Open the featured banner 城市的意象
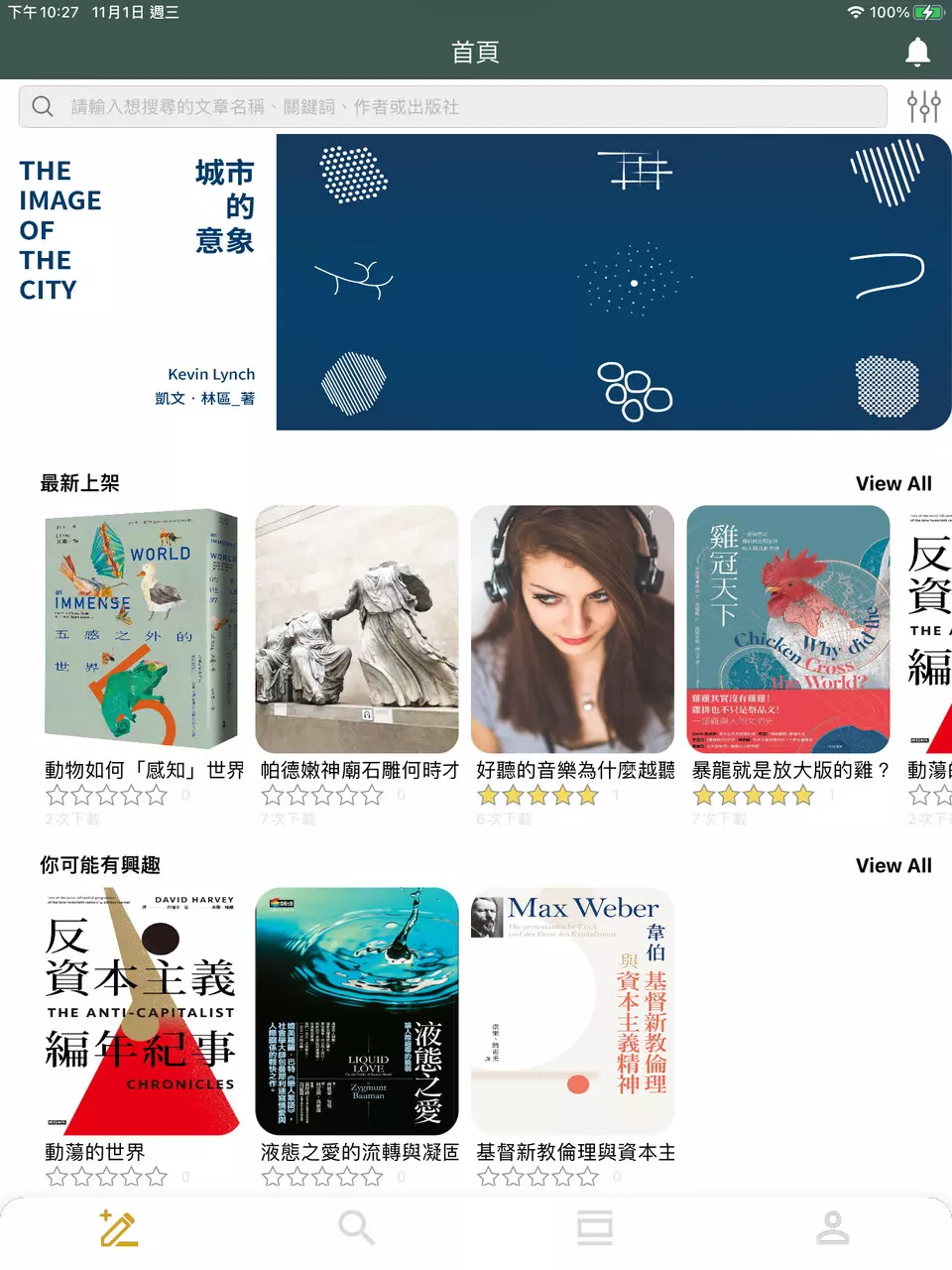952x1270 pixels. pos(476,281)
